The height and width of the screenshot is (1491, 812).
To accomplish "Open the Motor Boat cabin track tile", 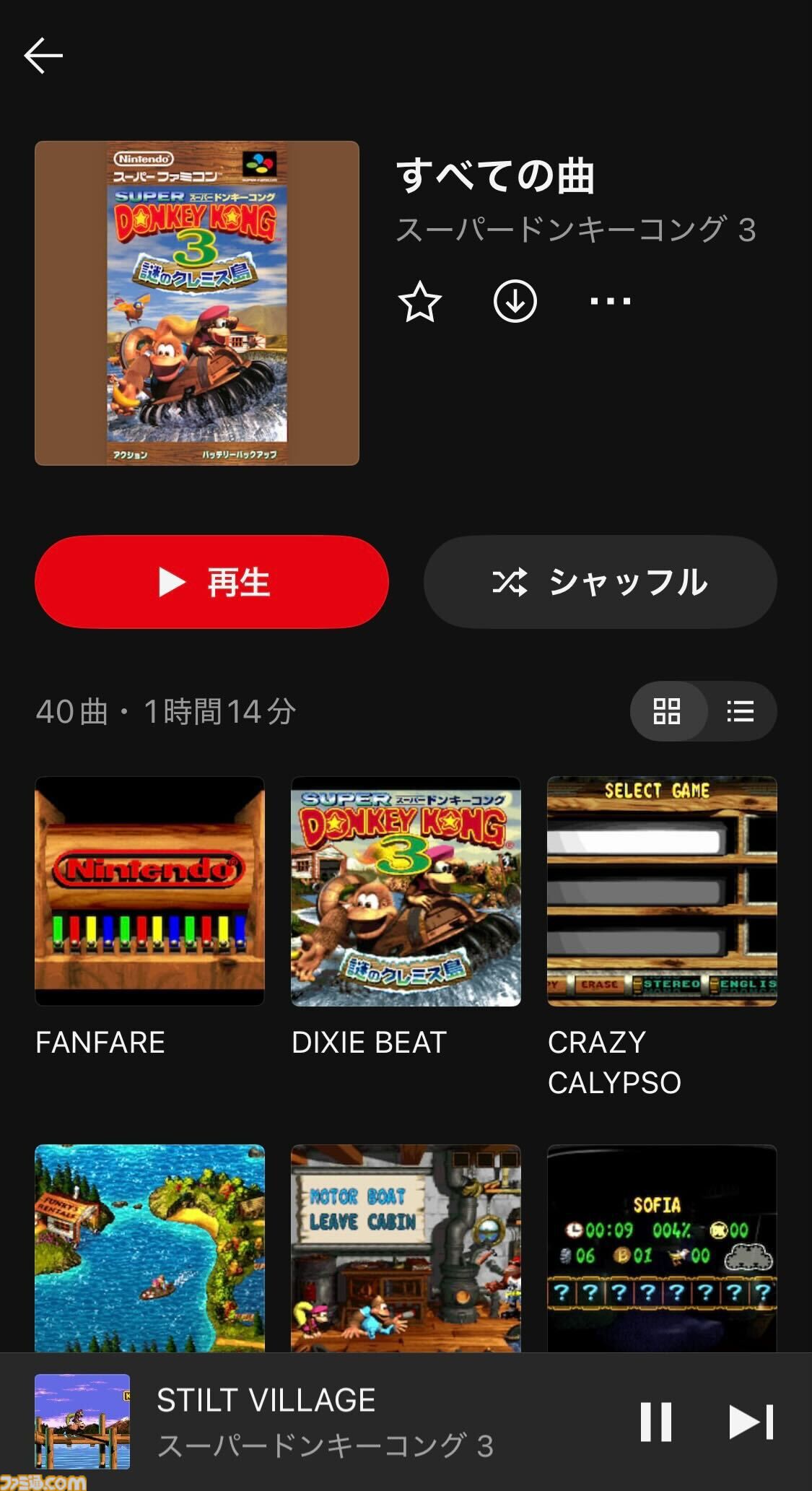I will tap(406, 1248).
